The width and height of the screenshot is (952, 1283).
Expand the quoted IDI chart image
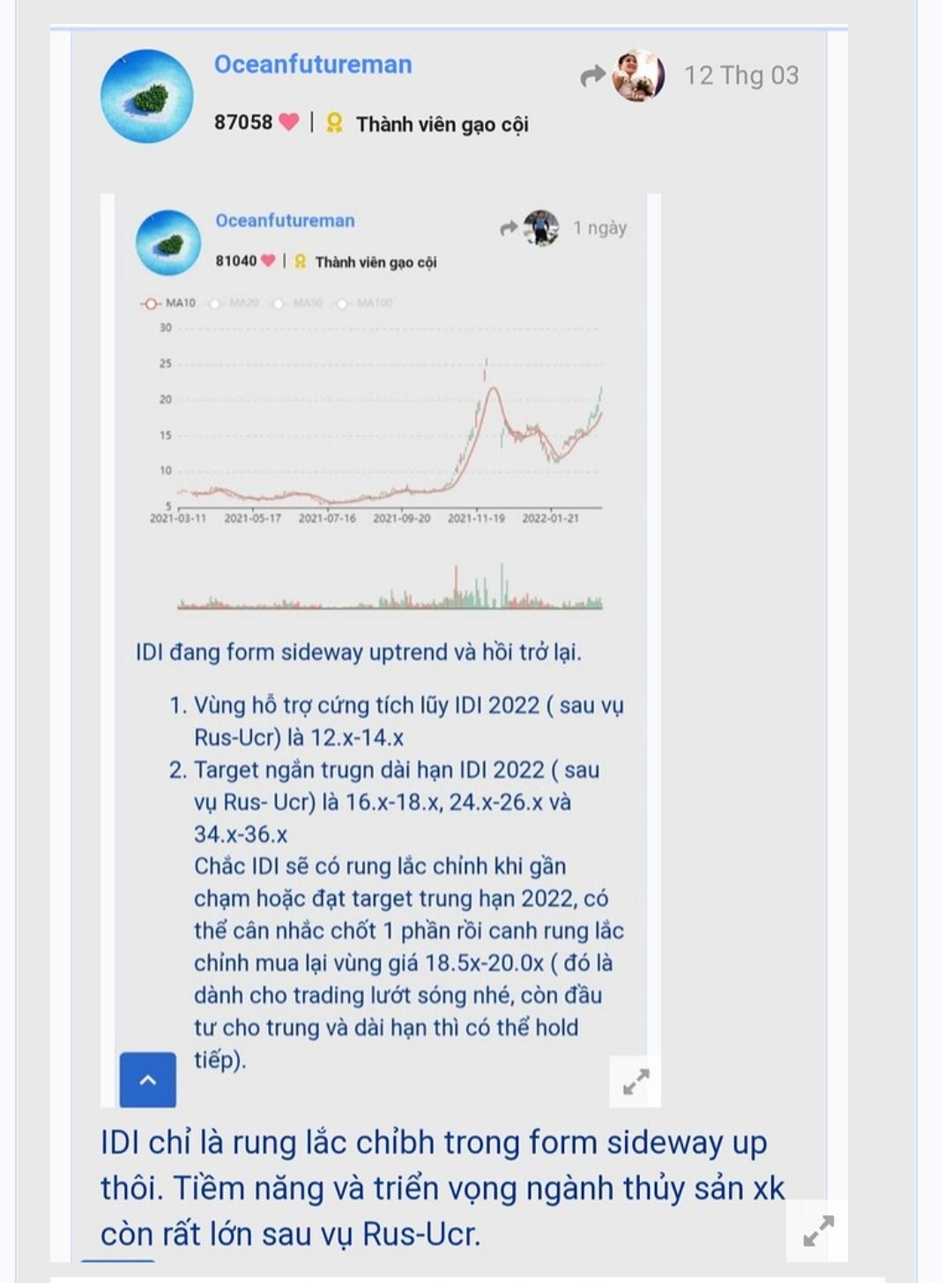[636, 1082]
